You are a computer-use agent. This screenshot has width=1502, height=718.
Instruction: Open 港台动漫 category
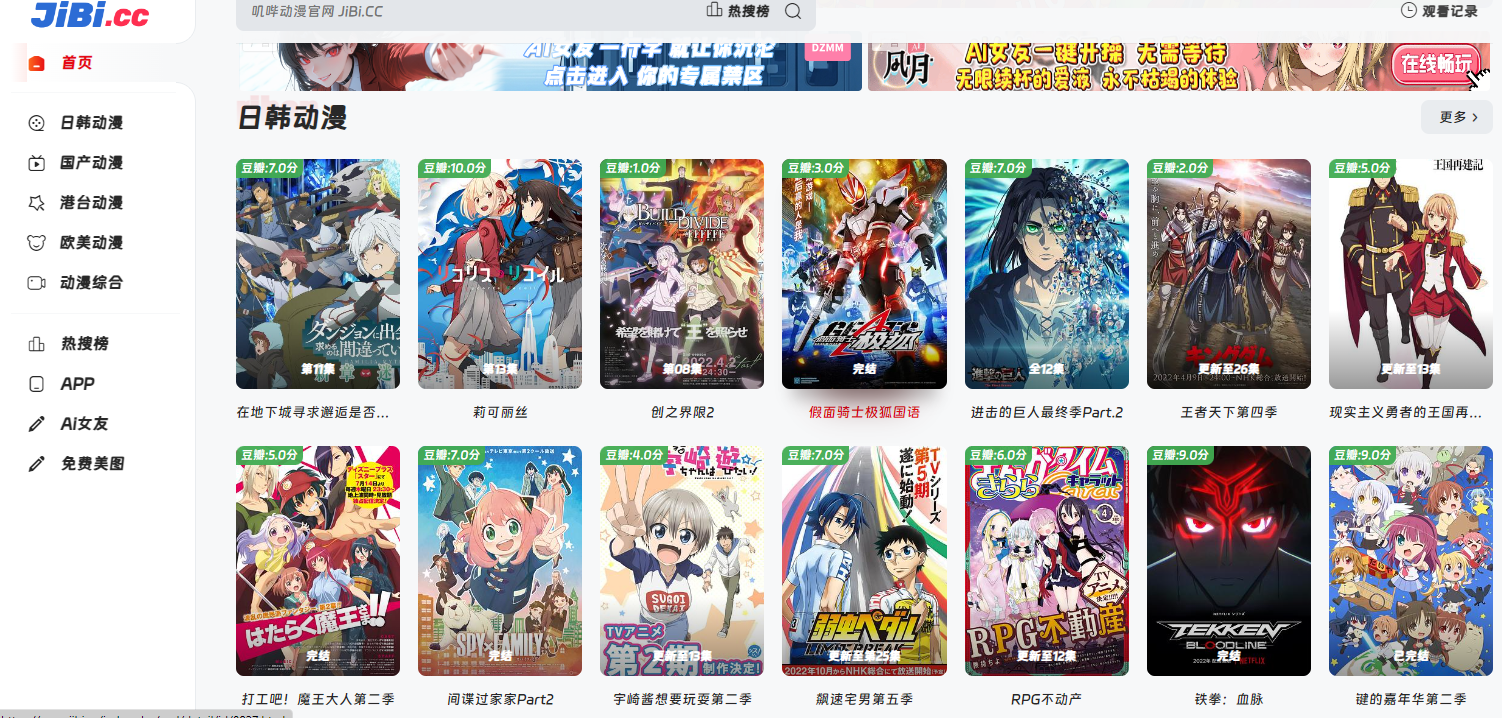[91, 203]
